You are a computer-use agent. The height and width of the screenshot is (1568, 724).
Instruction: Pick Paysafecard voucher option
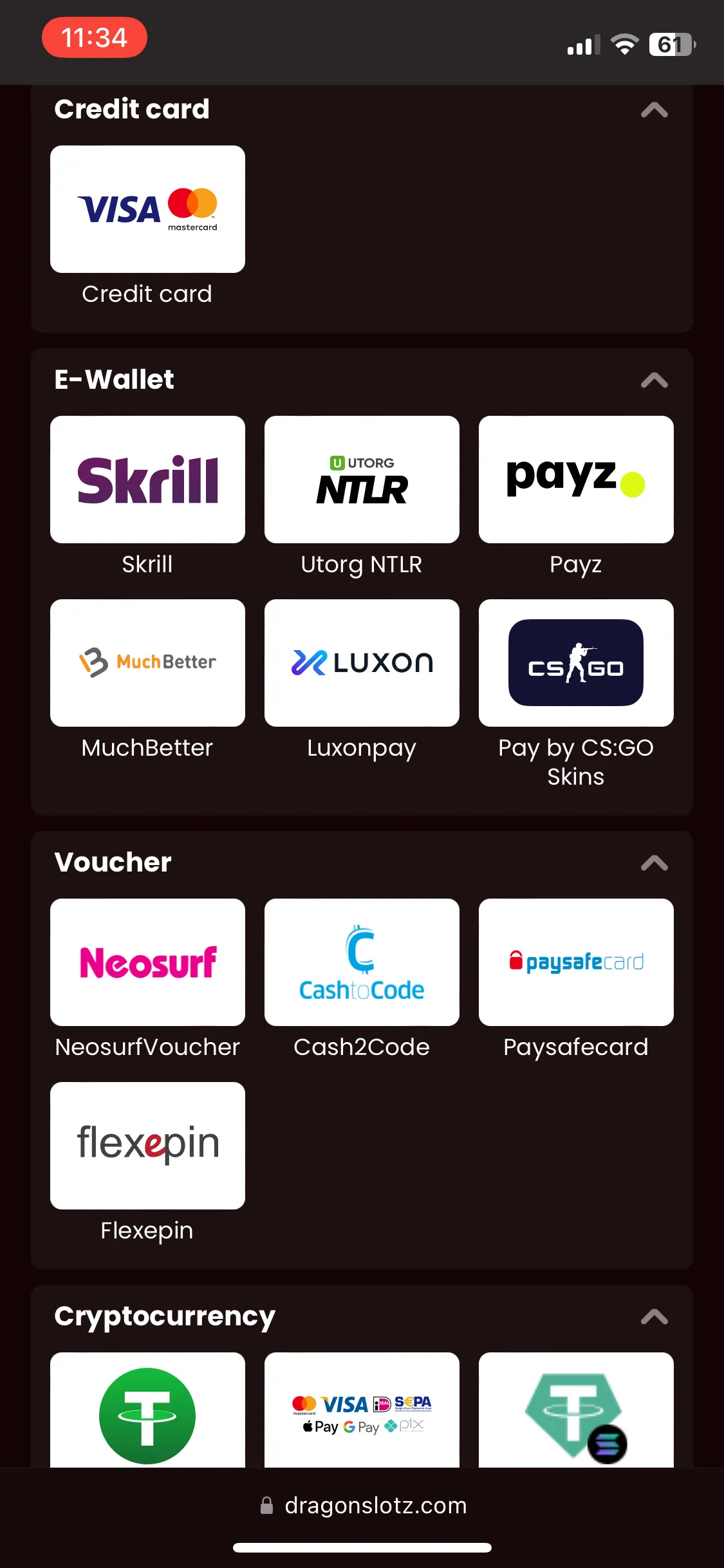[576, 962]
